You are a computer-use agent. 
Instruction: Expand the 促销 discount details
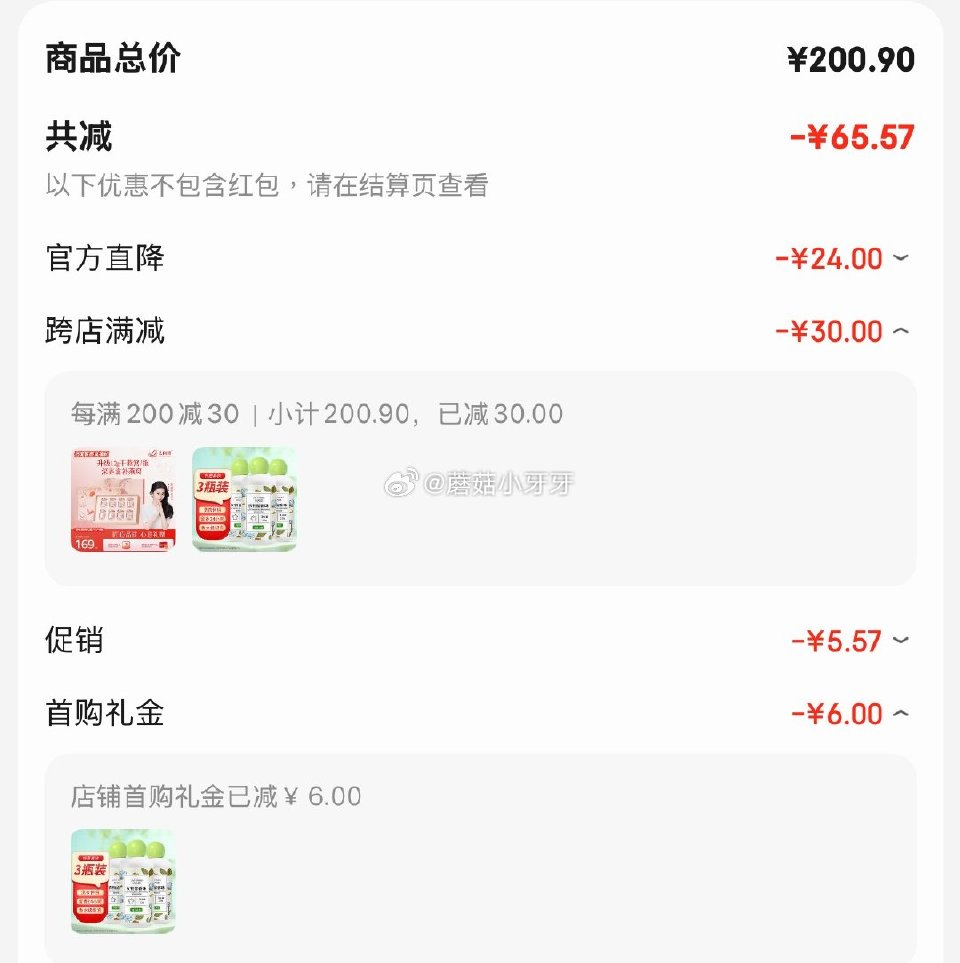pyautogui.click(x=900, y=640)
